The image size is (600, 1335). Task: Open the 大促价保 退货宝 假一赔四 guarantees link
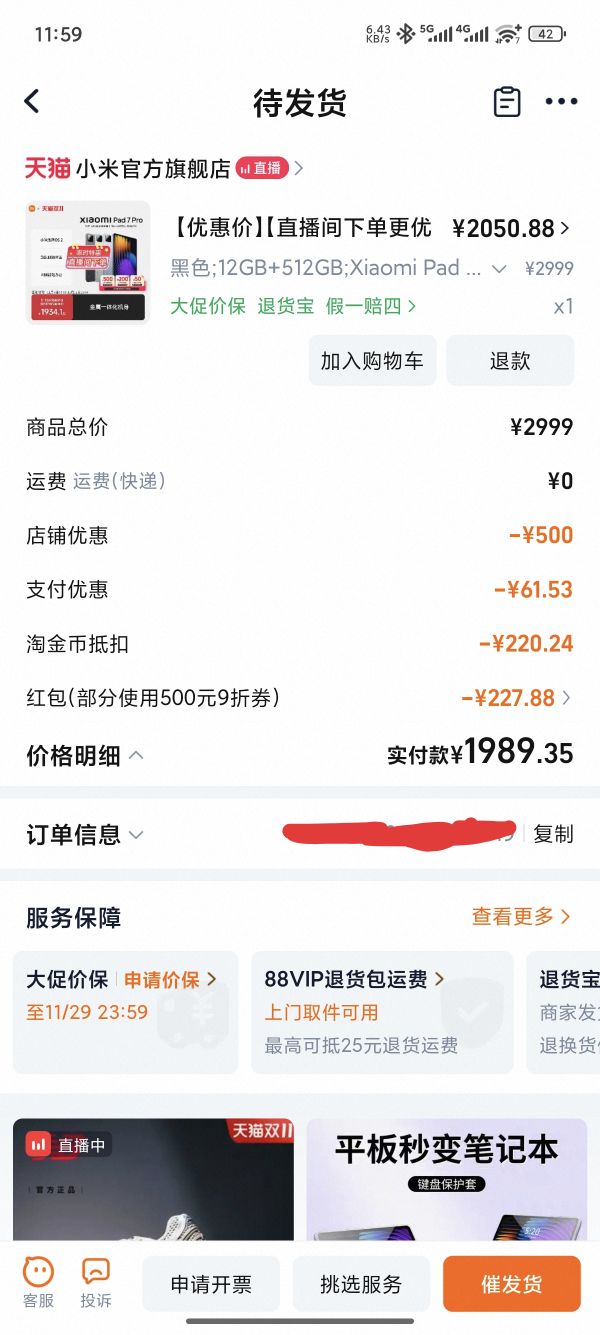pos(293,306)
